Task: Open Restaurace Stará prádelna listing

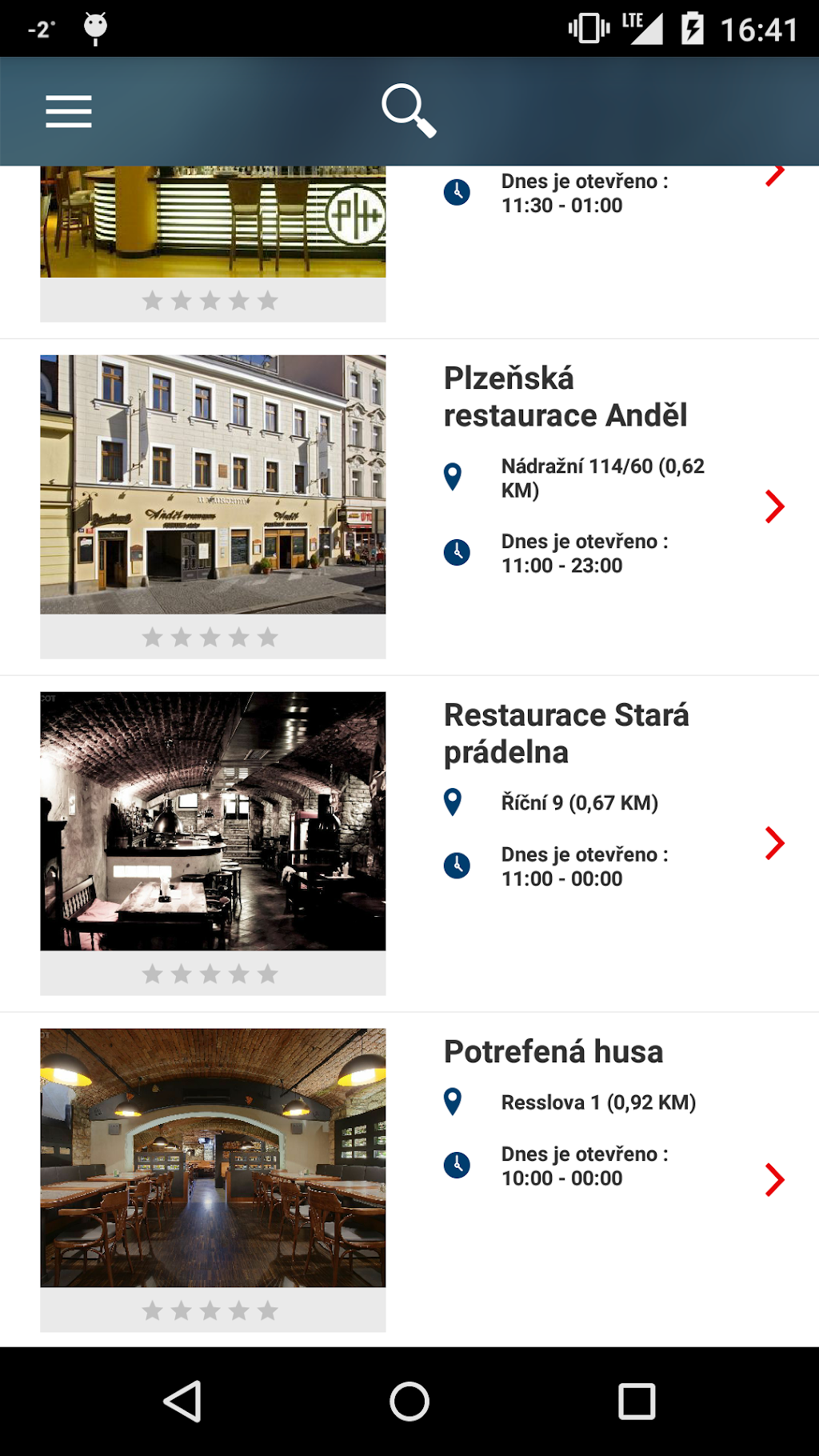Action: coord(565,734)
